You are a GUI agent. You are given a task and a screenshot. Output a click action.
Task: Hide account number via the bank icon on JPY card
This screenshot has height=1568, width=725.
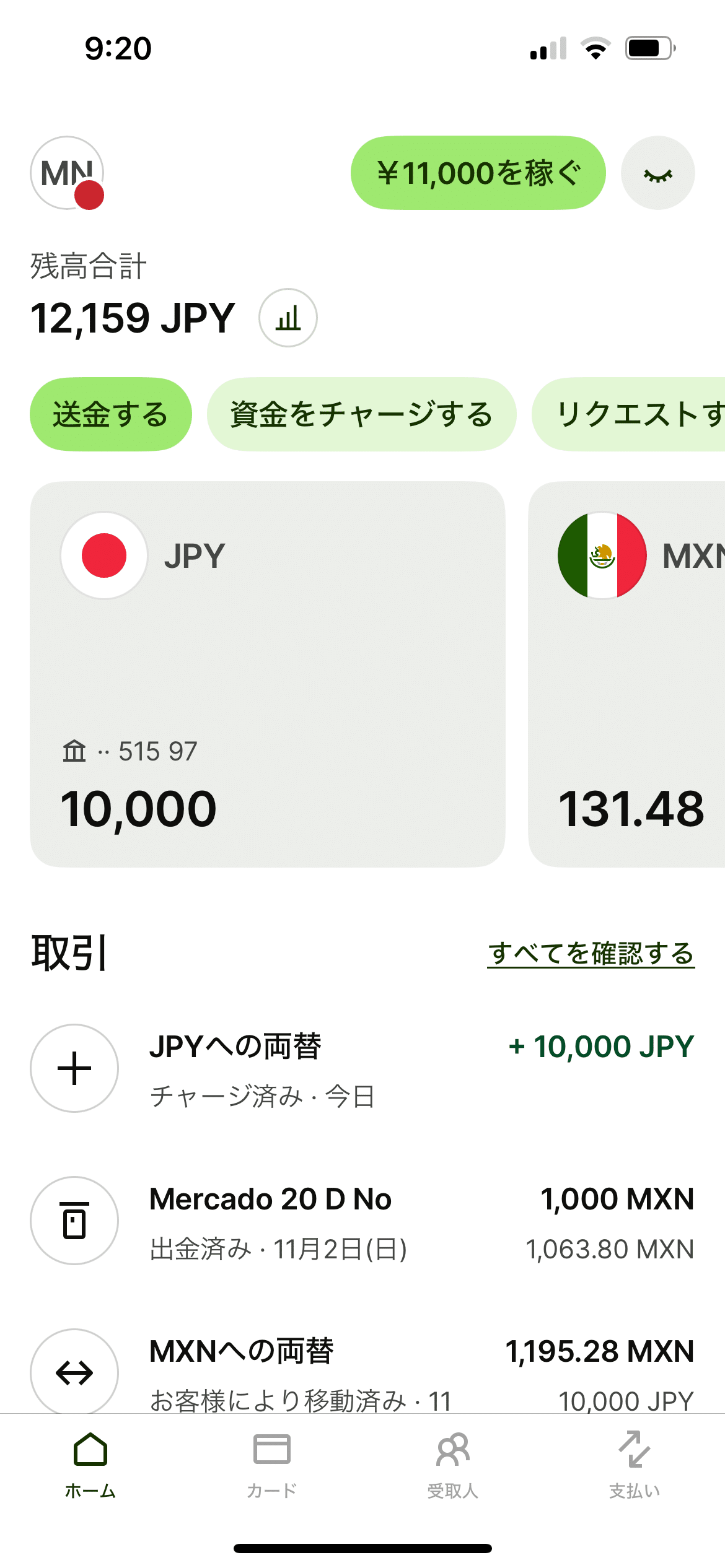coord(74,751)
